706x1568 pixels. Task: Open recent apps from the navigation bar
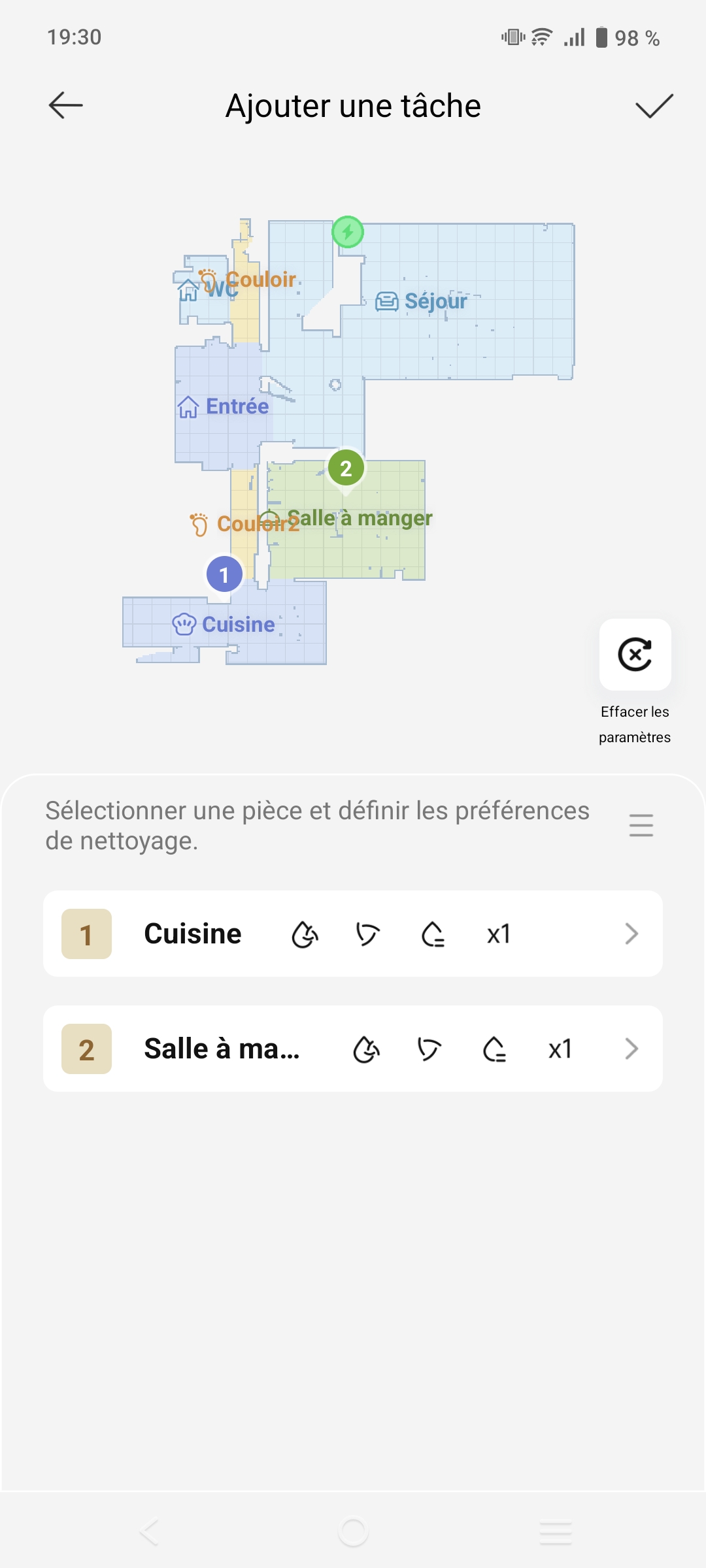(556, 1531)
